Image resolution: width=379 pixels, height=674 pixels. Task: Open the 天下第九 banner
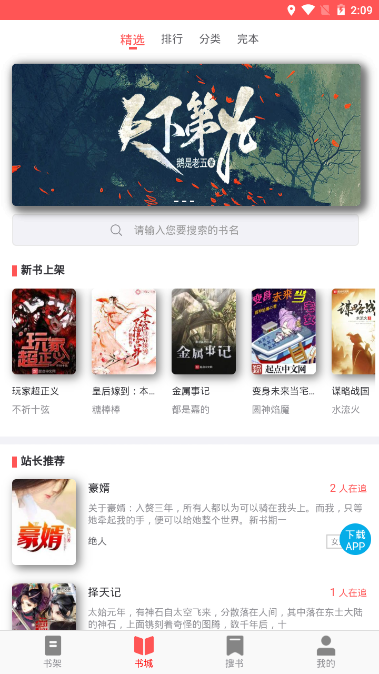coord(186,135)
